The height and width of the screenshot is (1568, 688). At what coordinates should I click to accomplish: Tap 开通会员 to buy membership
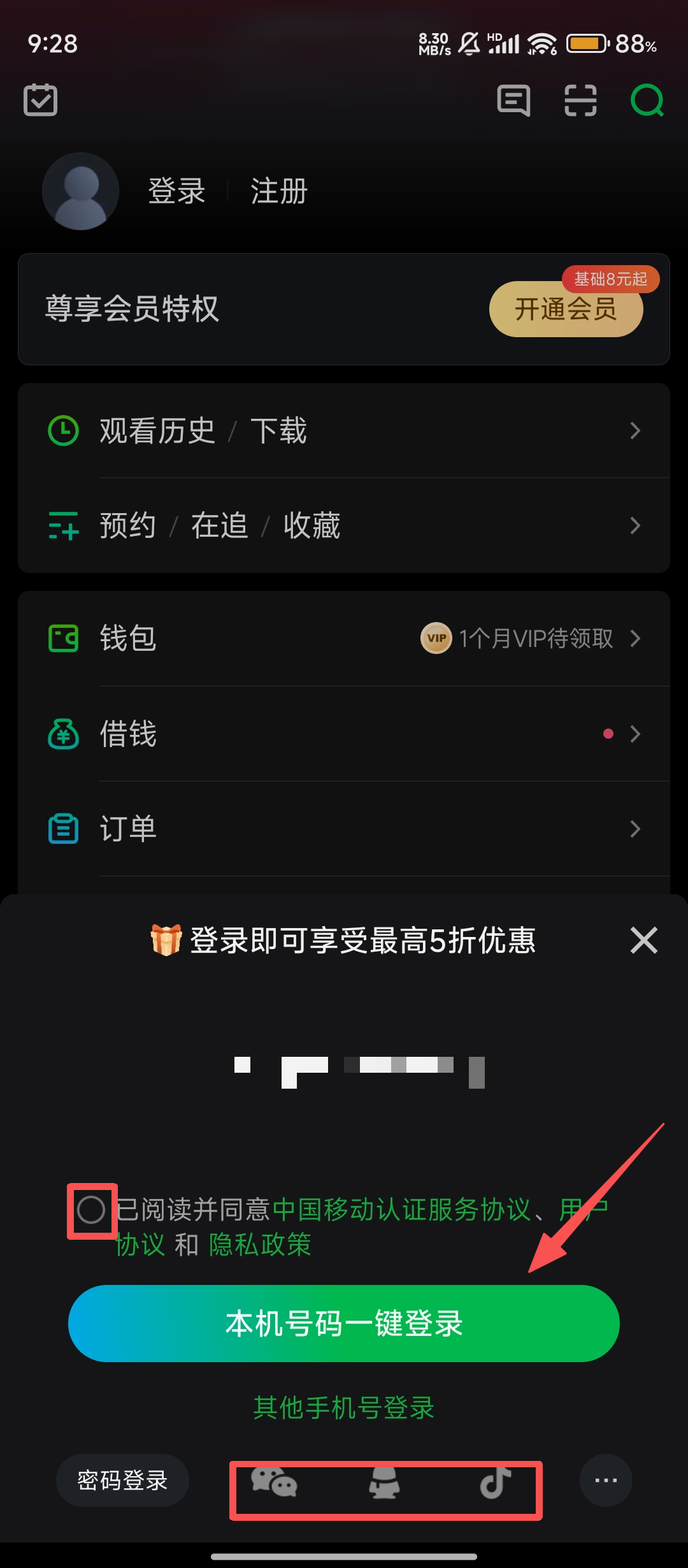pos(566,309)
